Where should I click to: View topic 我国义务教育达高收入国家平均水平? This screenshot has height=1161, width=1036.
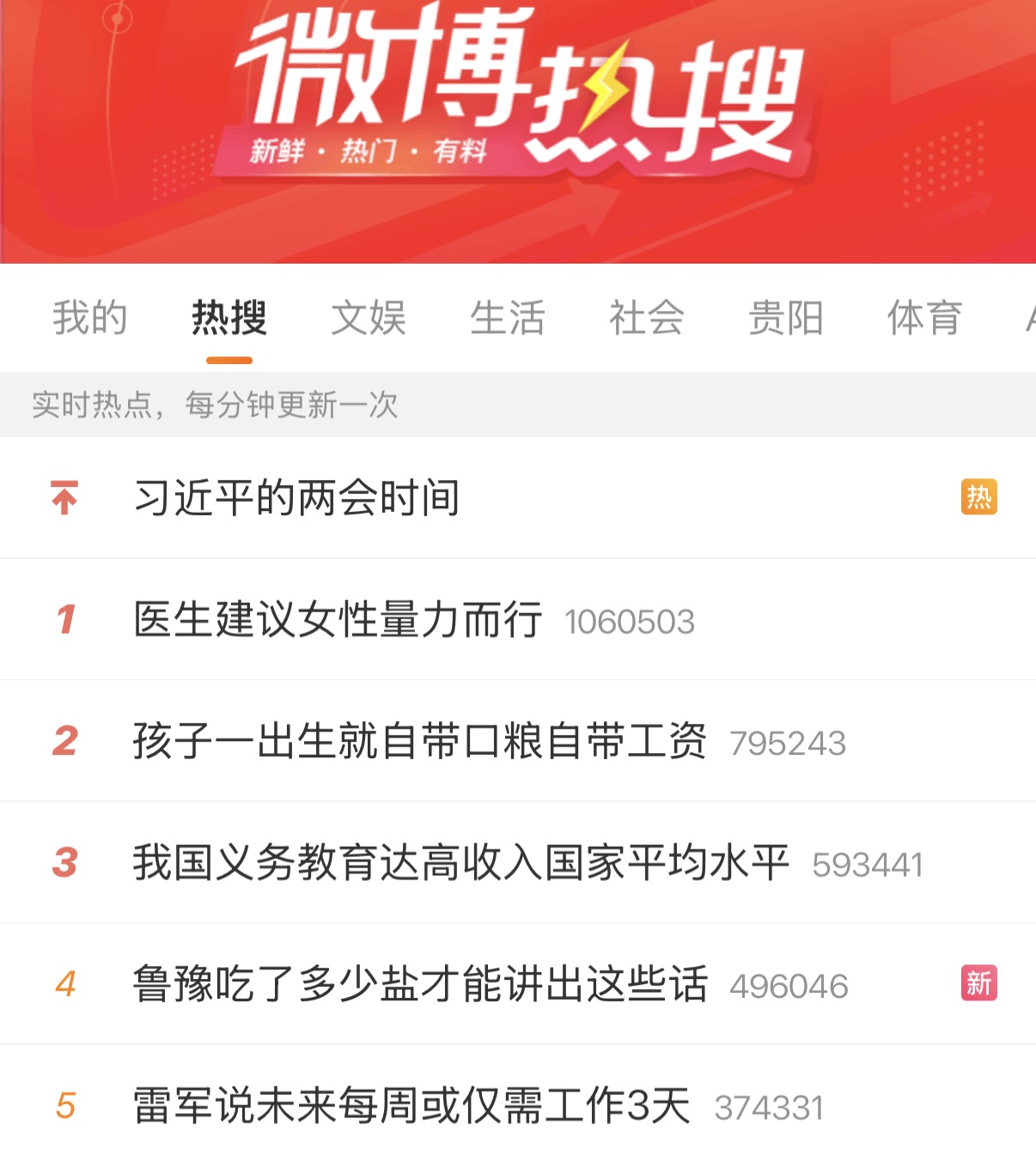click(x=460, y=863)
